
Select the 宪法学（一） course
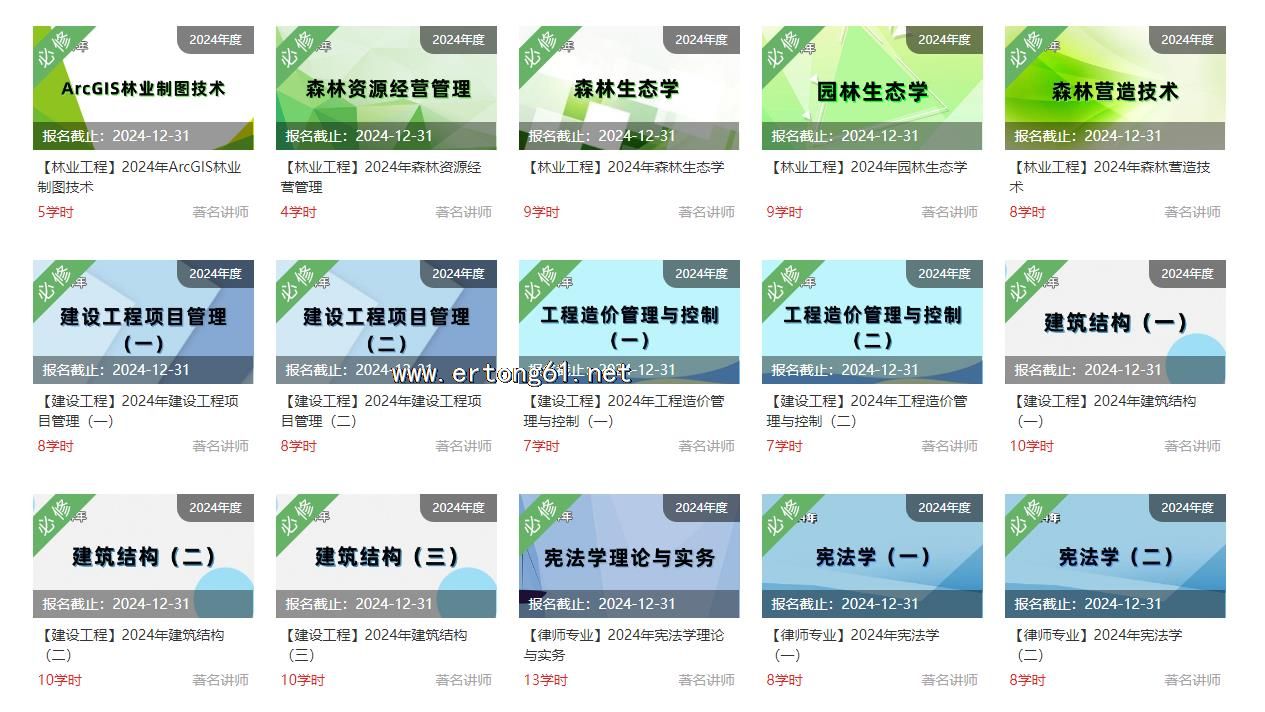[x=872, y=557]
